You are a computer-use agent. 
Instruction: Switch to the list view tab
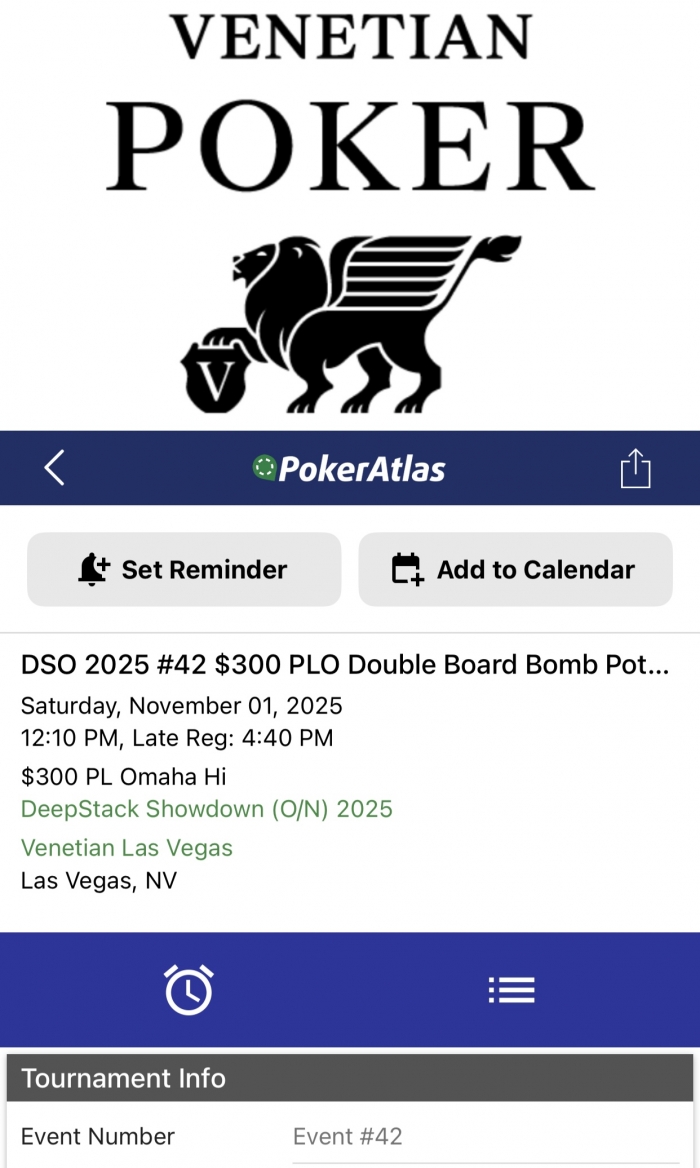[x=511, y=990]
